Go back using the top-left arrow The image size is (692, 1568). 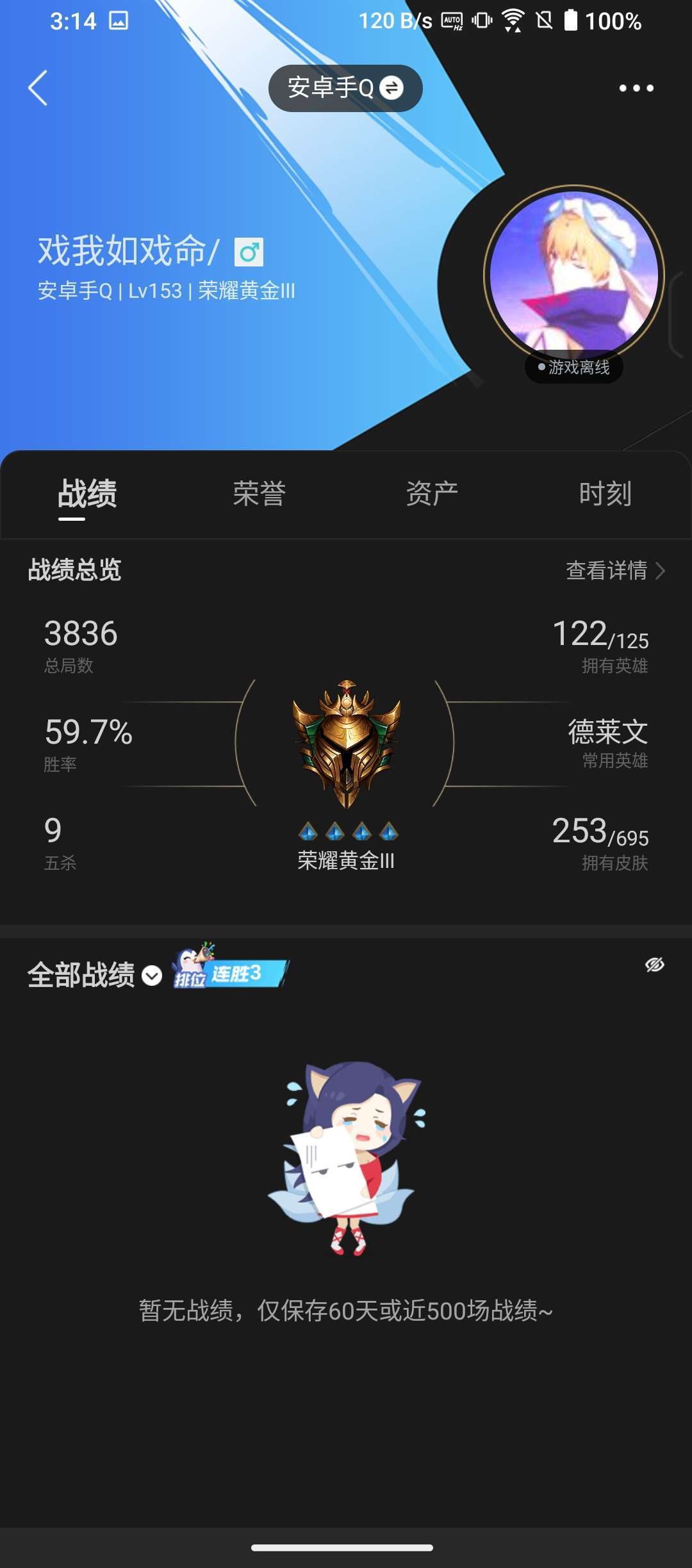(38, 88)
